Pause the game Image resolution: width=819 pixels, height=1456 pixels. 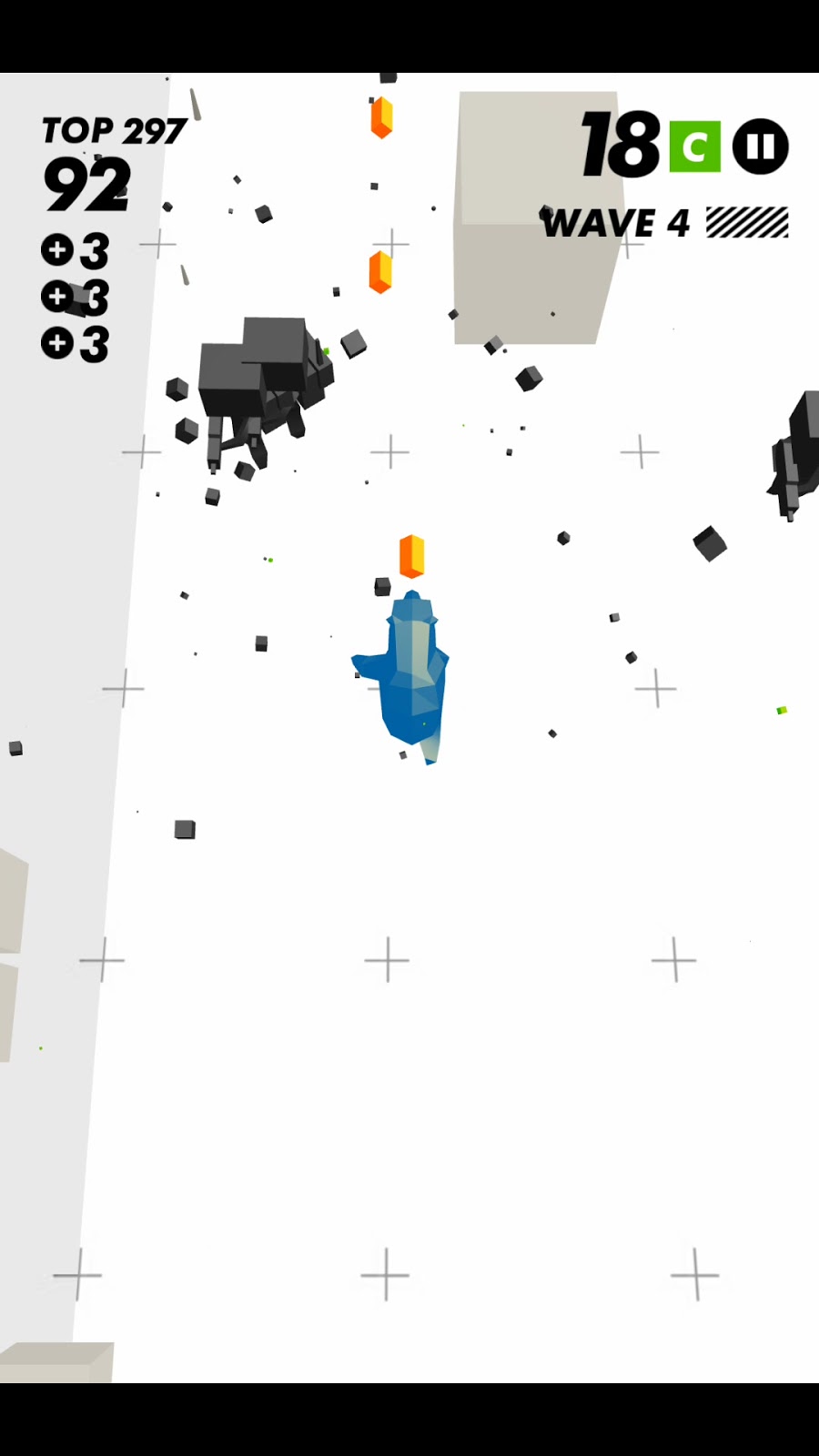[760, 147]
